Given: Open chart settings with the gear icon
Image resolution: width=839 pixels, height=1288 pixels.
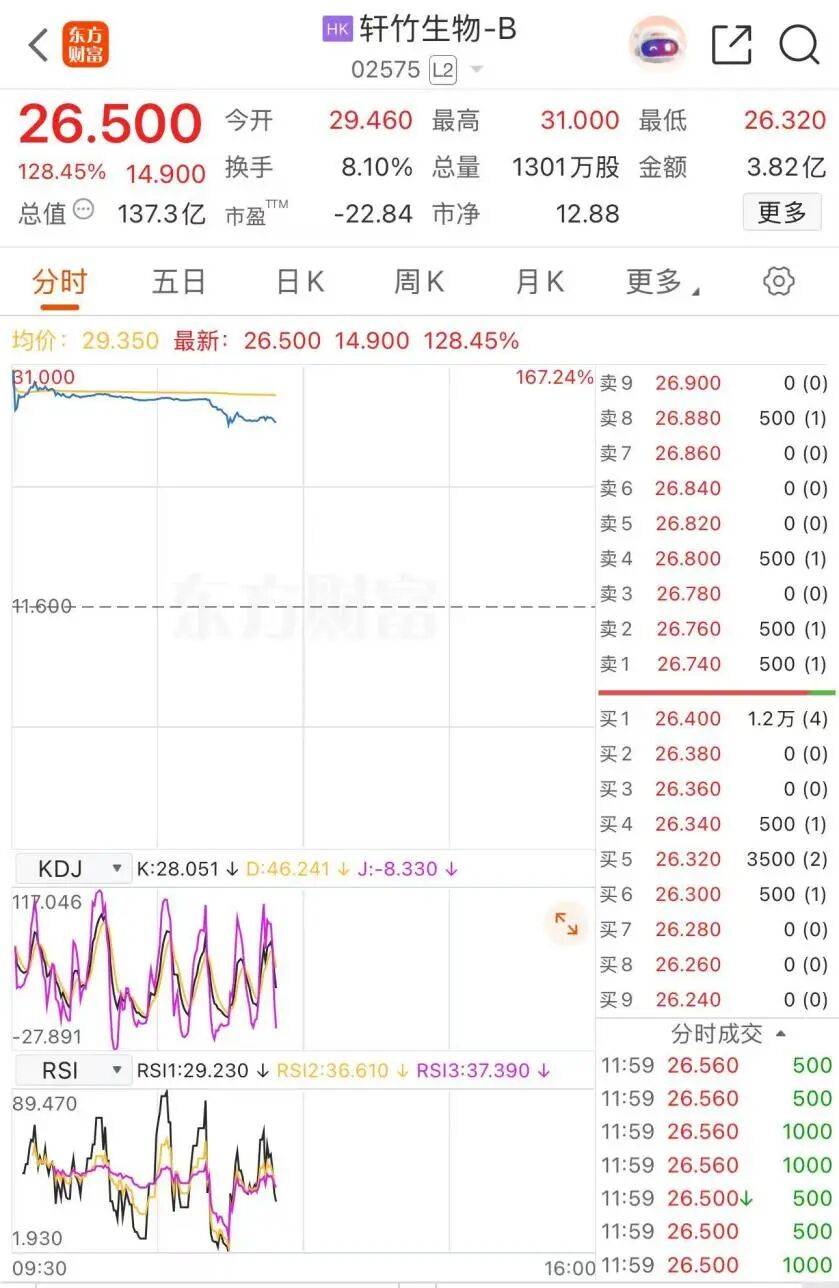Looking at the screenshot, I should 778,281.
